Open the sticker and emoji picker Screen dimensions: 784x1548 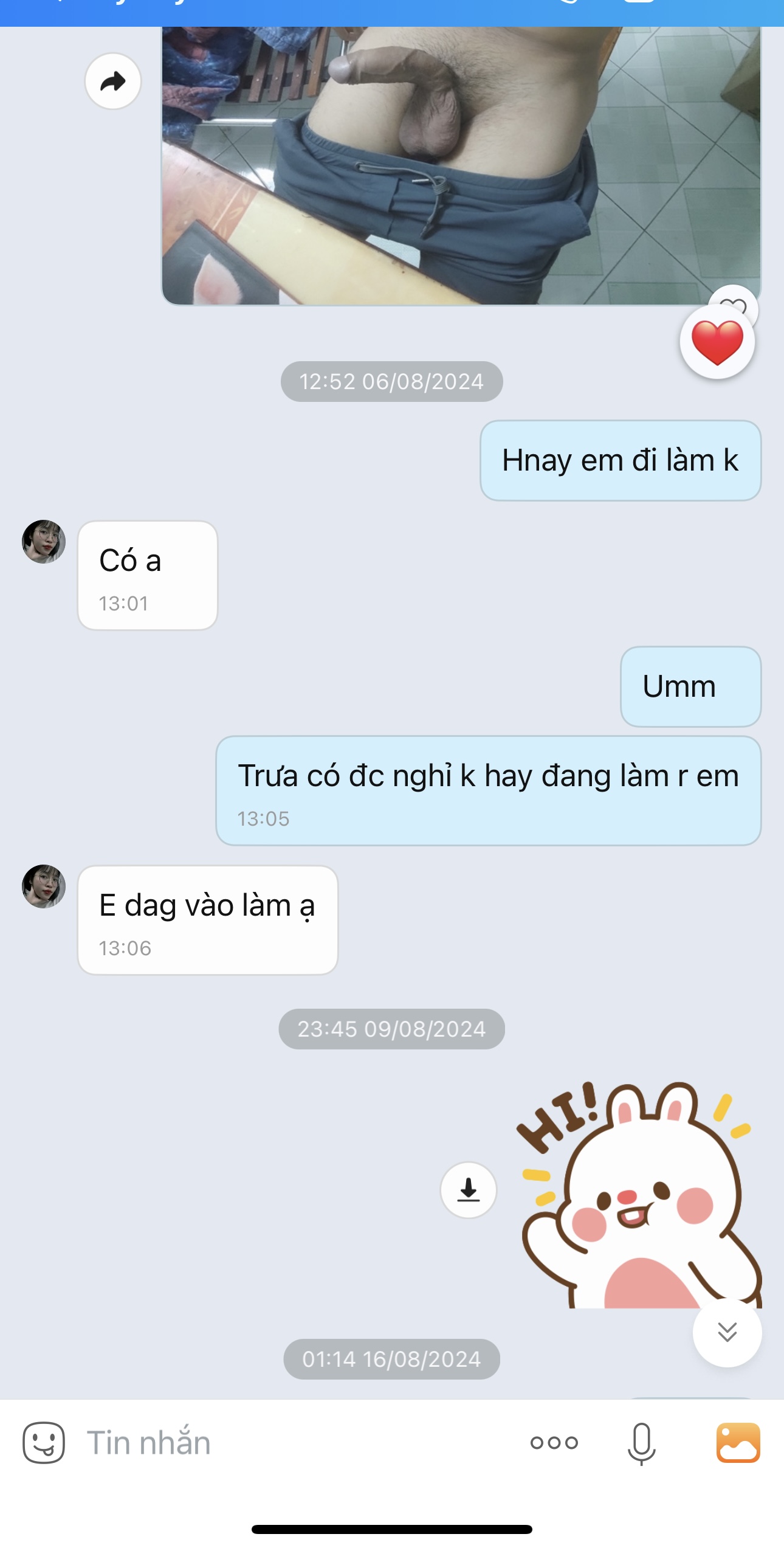tap(44, 1443)
